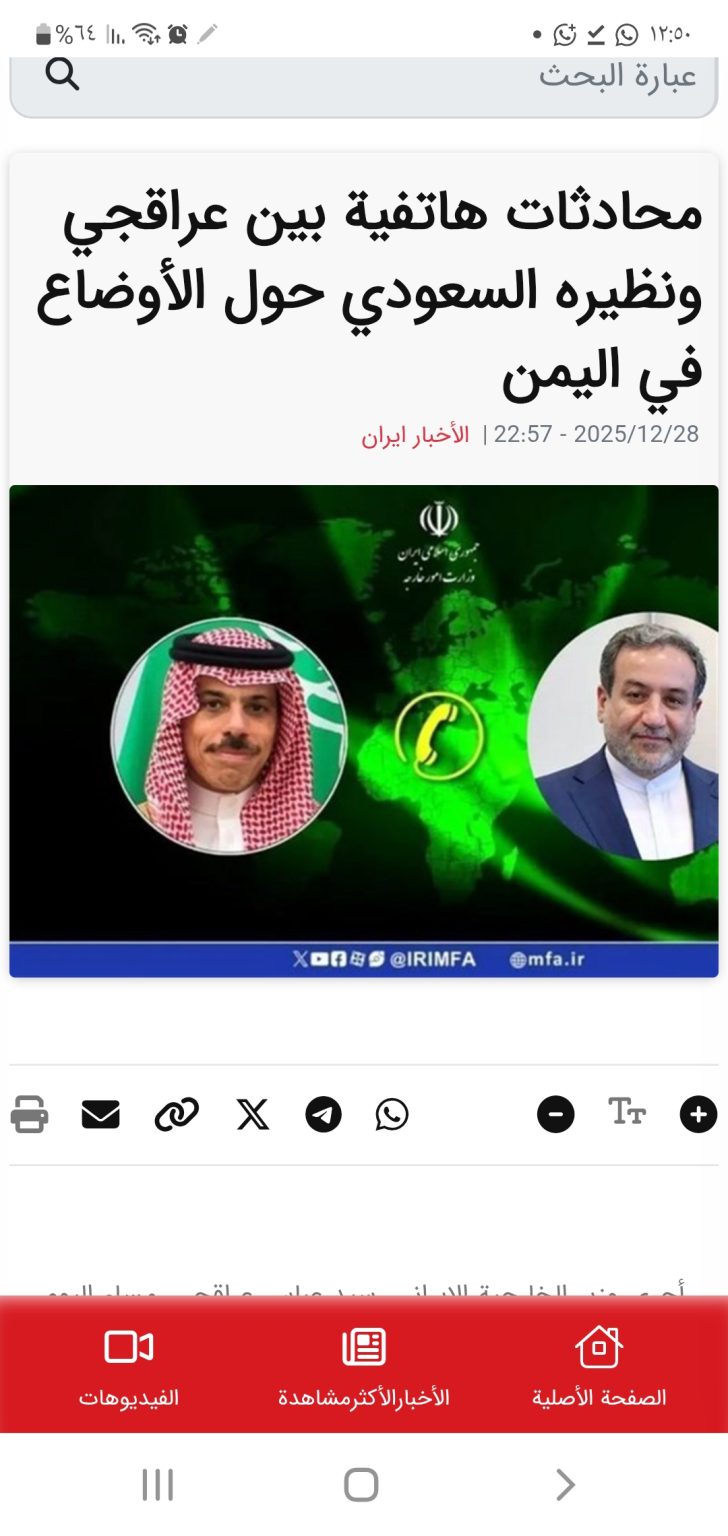Open the Iran news category link
Image resolution: width=728 pixels, height=1536 pixels.
pos(415,435)
